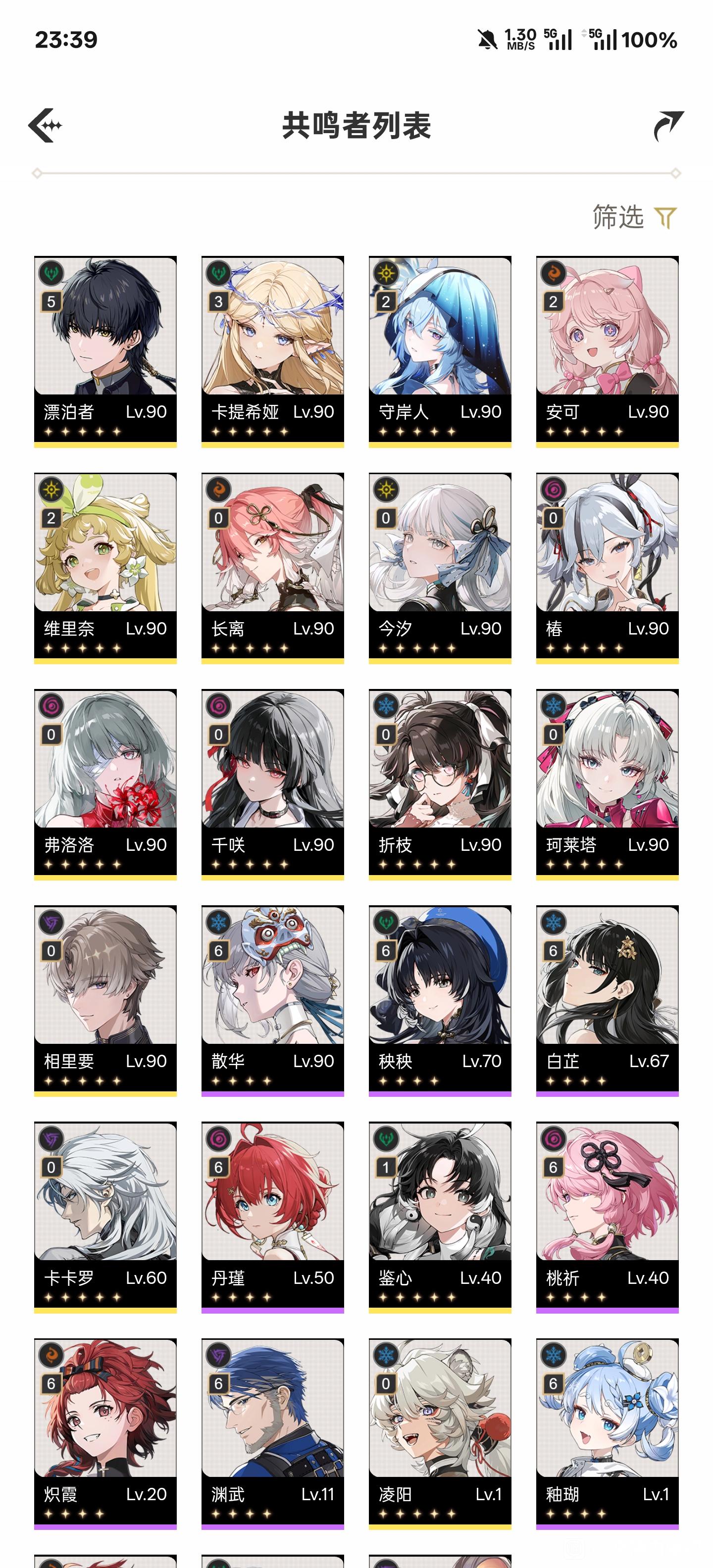View 桃祈 resonator details
The image size is (713, 1568).
point(607,1217)
